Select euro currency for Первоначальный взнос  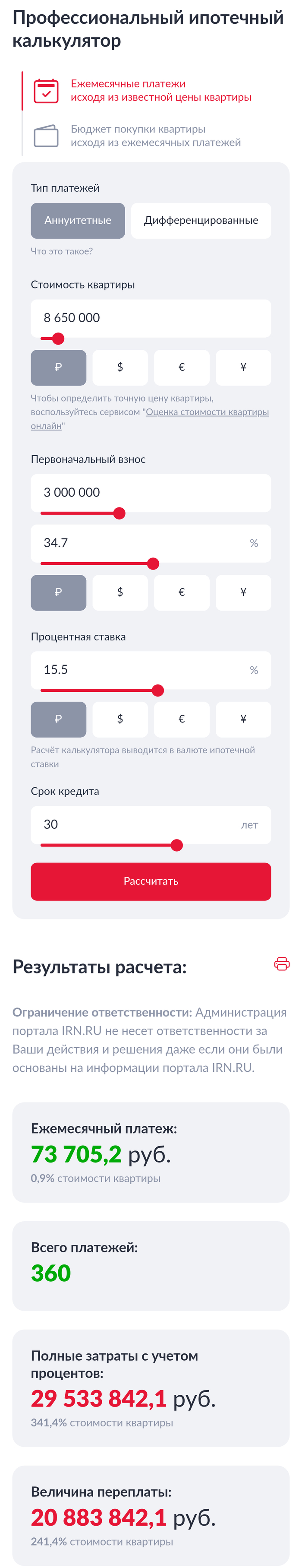tap(181, 592)
